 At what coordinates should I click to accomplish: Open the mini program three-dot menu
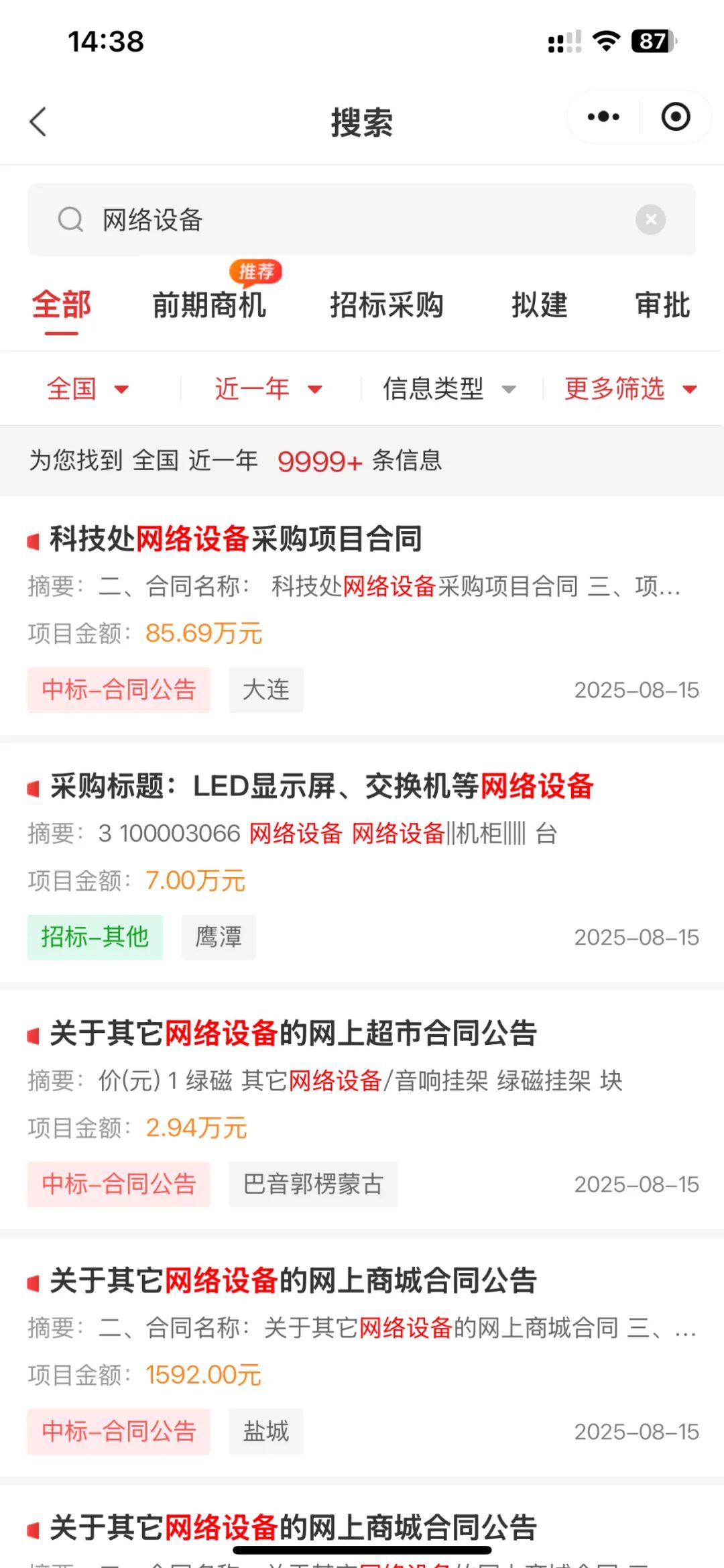pos(603,117)
